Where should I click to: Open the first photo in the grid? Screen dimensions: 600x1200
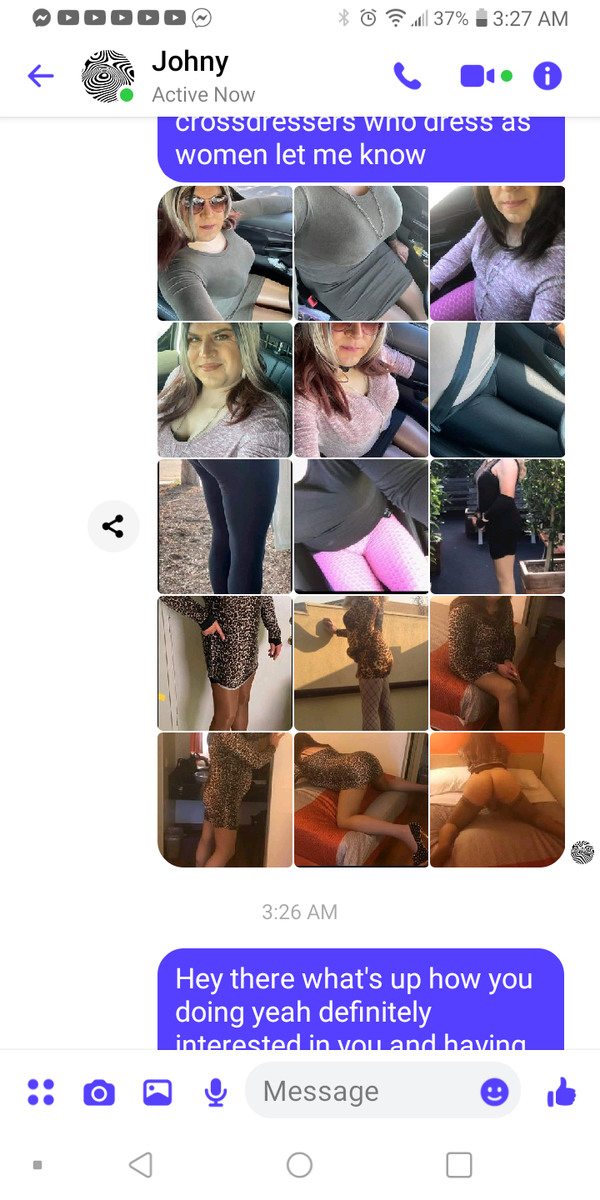(x=225, y=253)
